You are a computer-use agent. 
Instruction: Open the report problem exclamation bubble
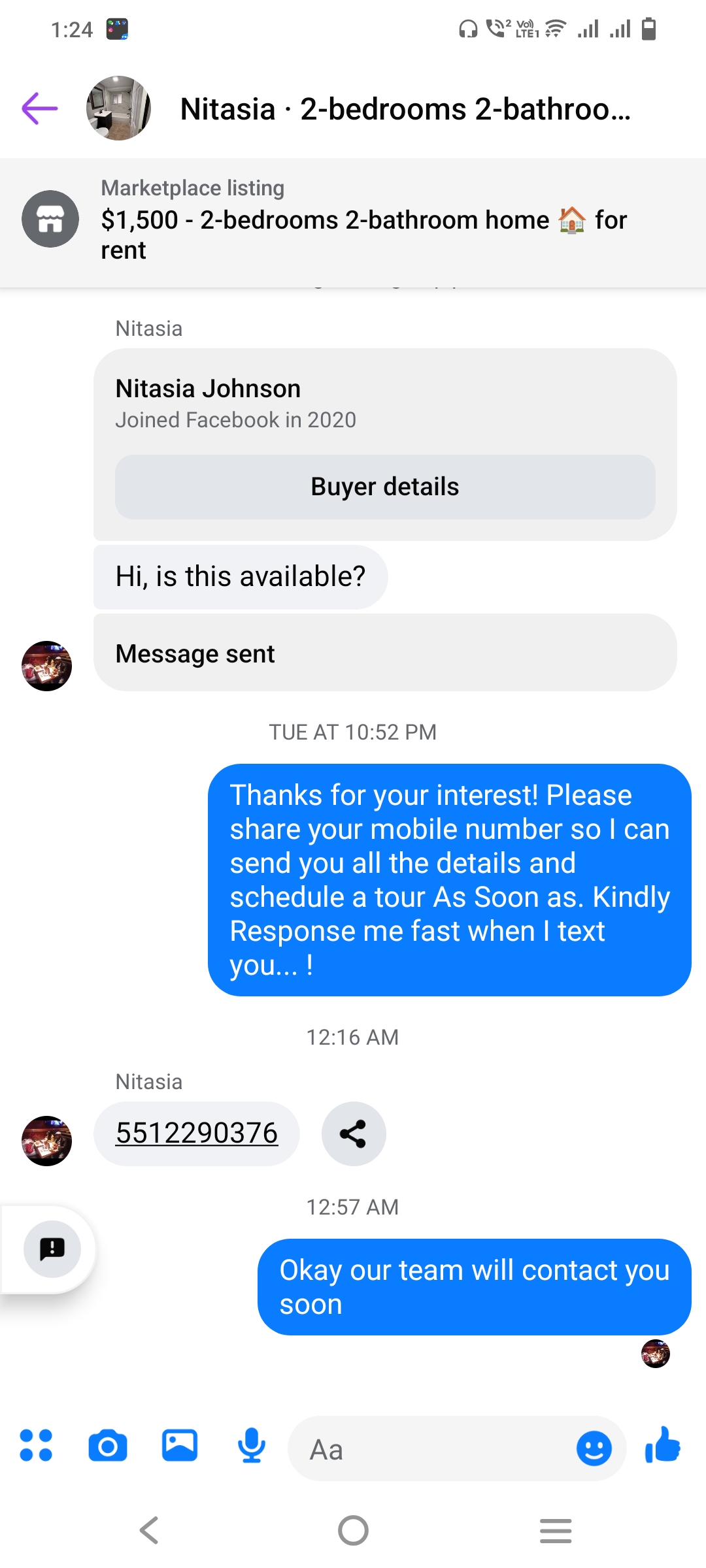(52, 1249)
